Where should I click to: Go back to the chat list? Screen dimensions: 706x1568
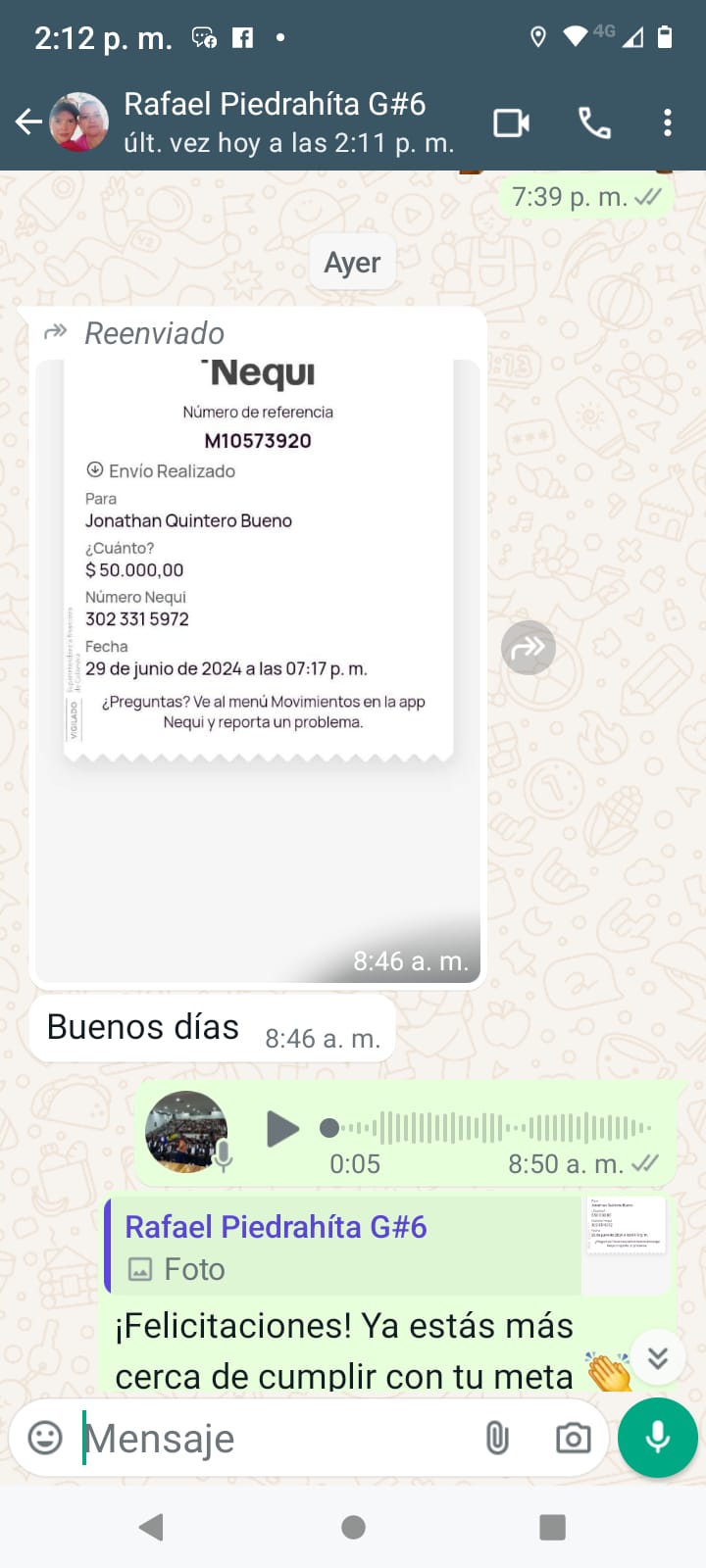pos(28,122)
